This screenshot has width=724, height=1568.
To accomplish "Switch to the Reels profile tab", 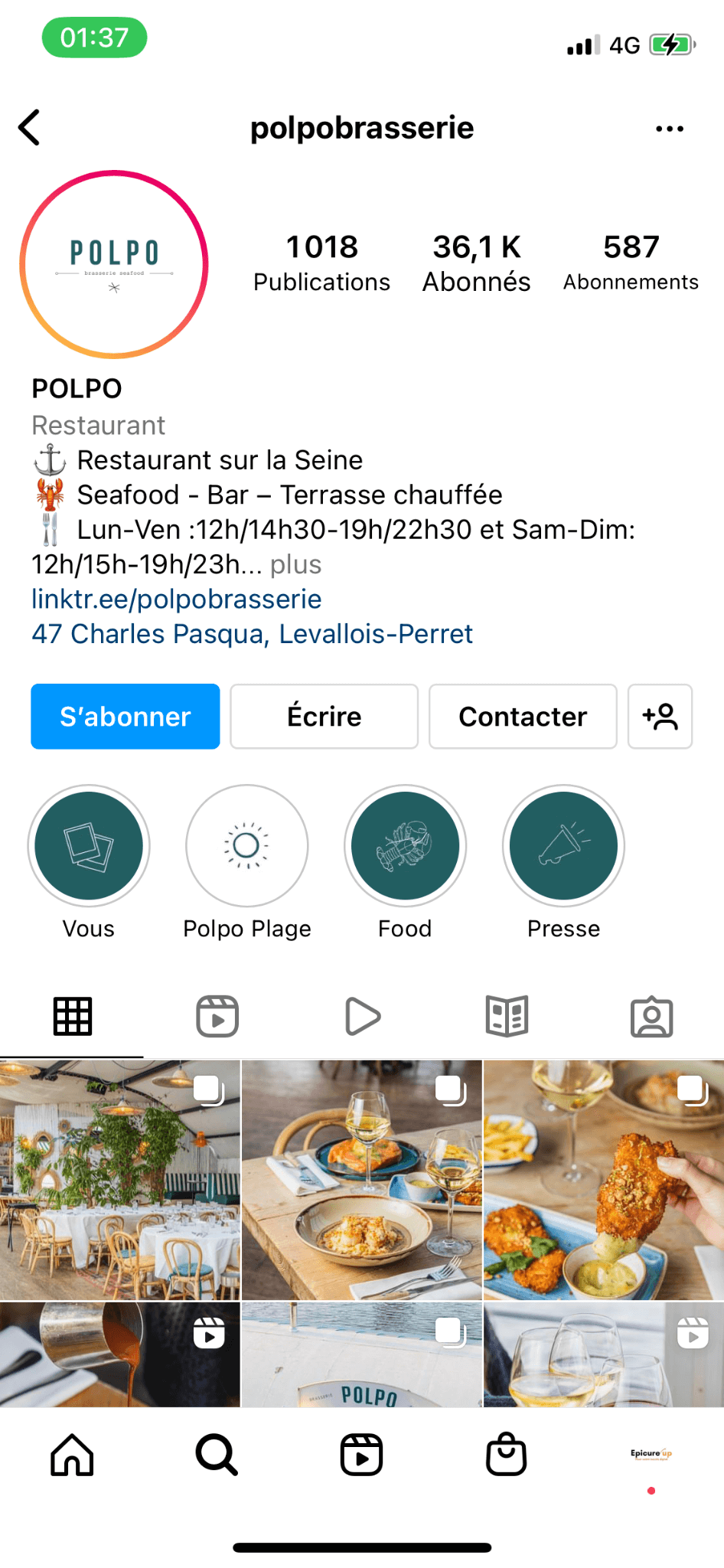I will point(217,1017).
